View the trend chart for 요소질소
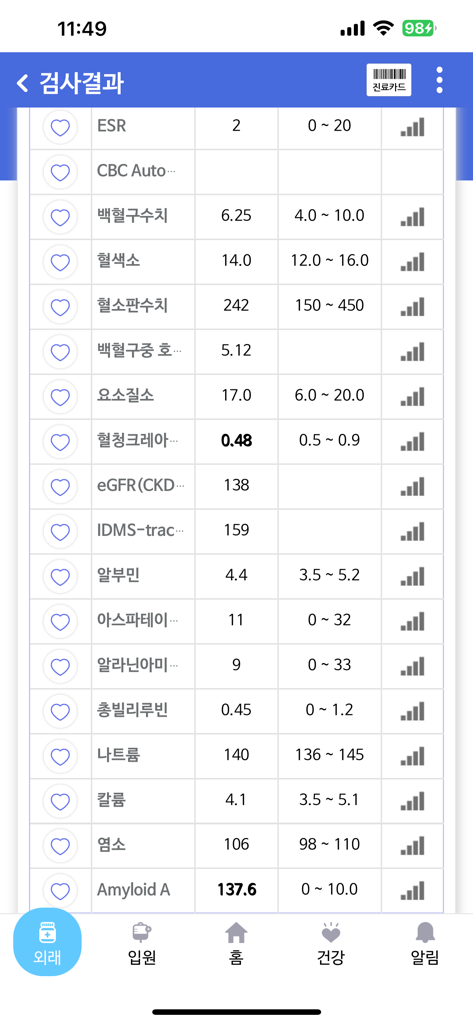Image resolution: width=473 pixels, height=1024 pixels. (412, 395)
